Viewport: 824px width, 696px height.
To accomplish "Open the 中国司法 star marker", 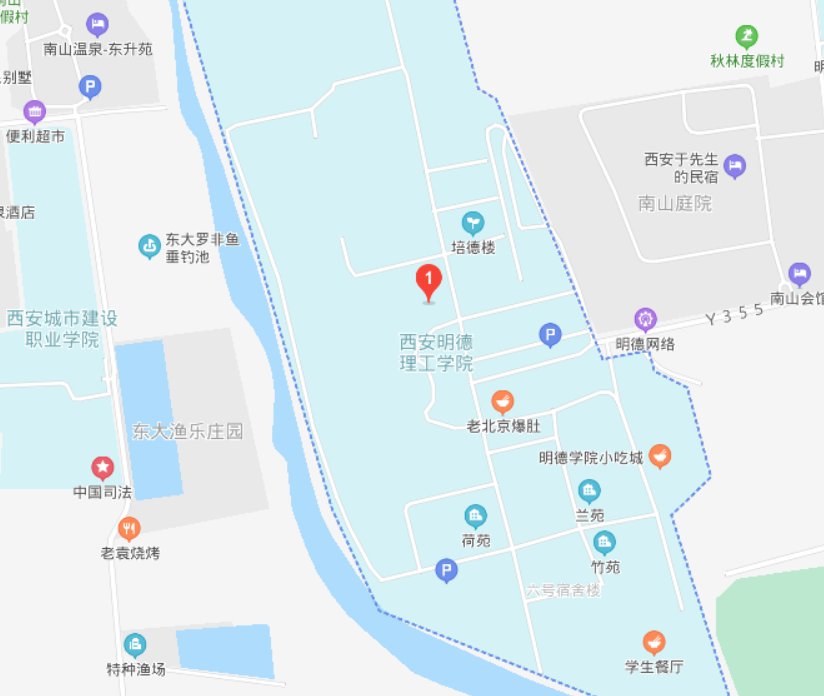I will tap(102, 467).
